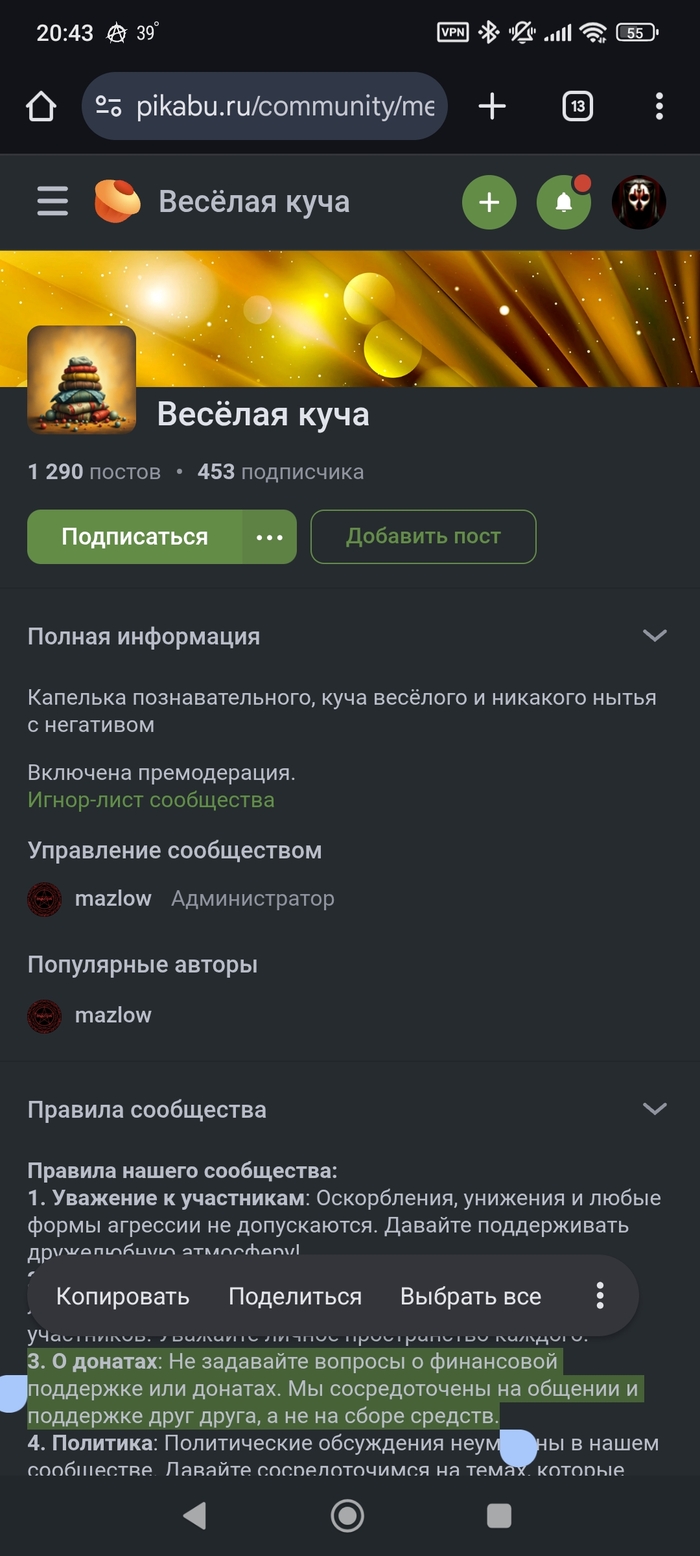Collapse the Полная информация section
Screen dimensions: 700x1556
click(x=654, y=636)
